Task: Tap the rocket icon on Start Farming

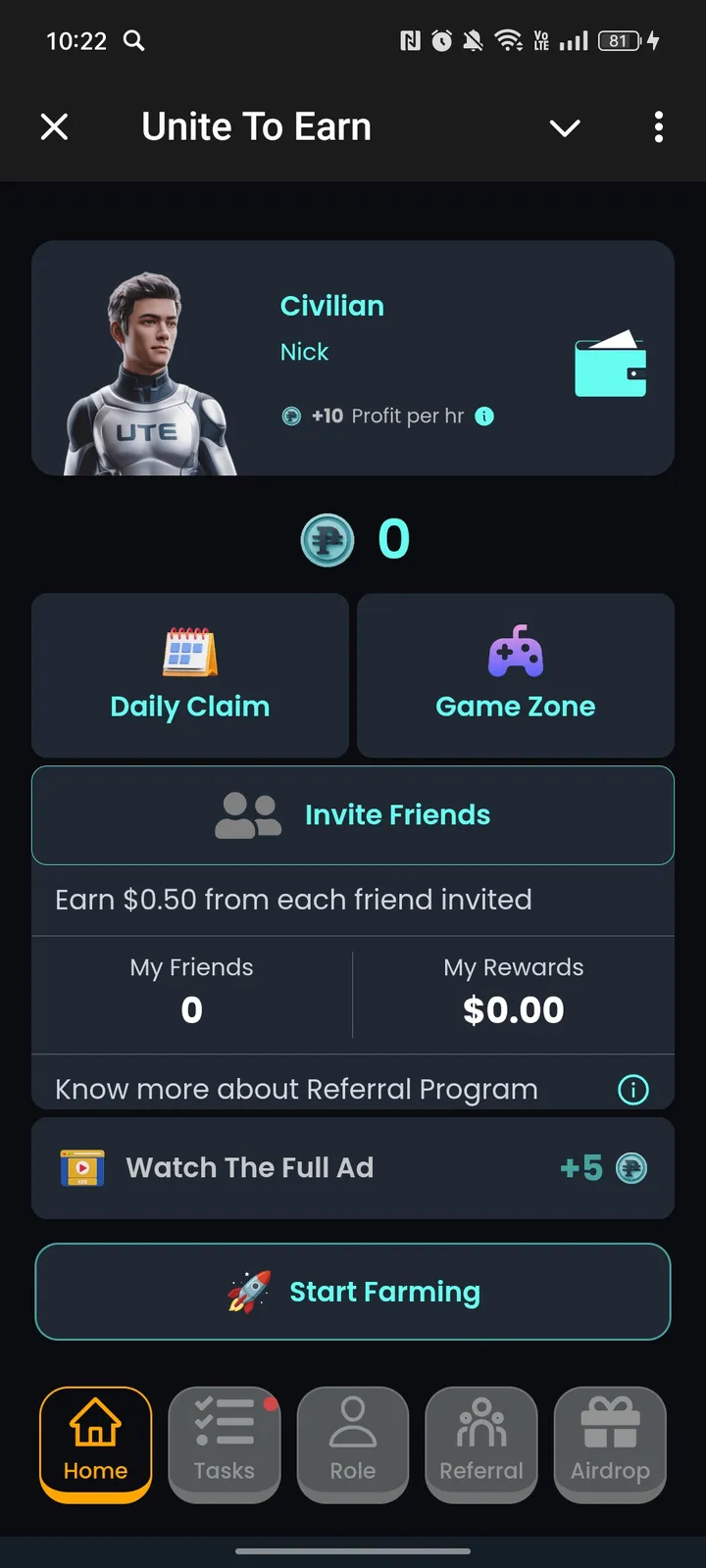Action: [x=248, y=1291]
